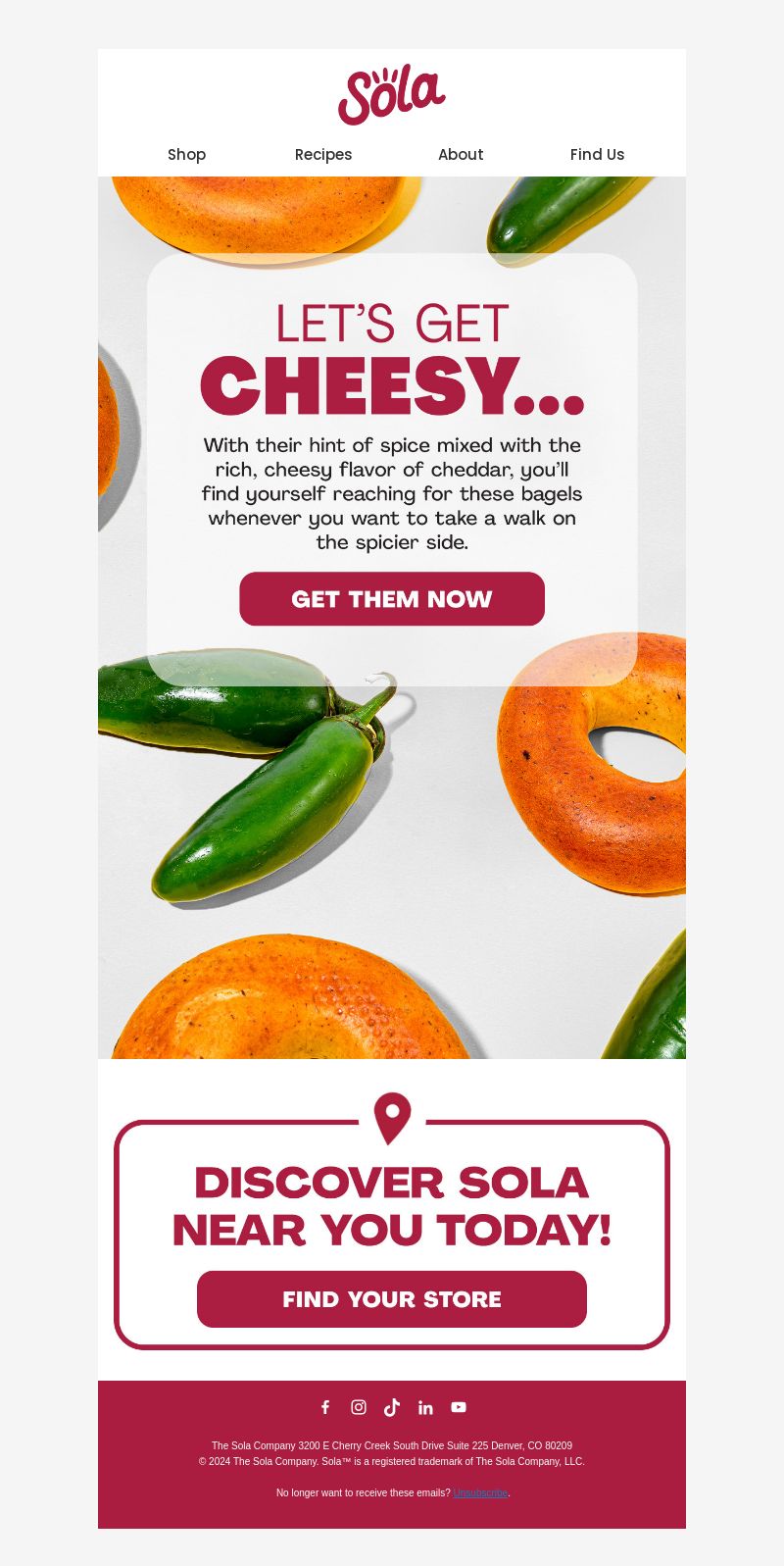Visit Sola's Instagram profile
Viewport: 784px width, 1566px height.
[x=359, y=1407]
